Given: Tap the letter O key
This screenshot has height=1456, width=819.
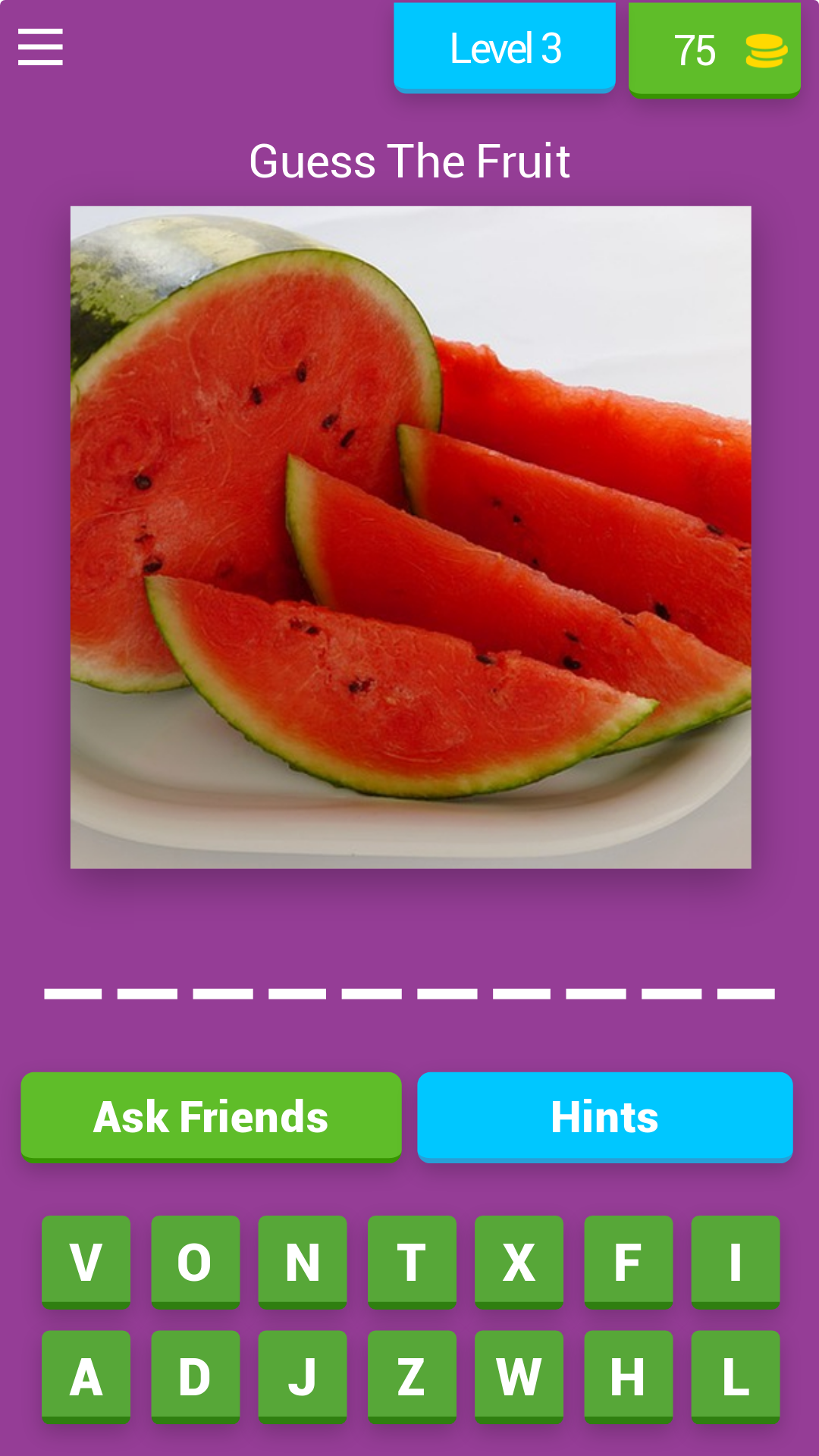Looking at the screenshot, I should (x=195, y=1258).
